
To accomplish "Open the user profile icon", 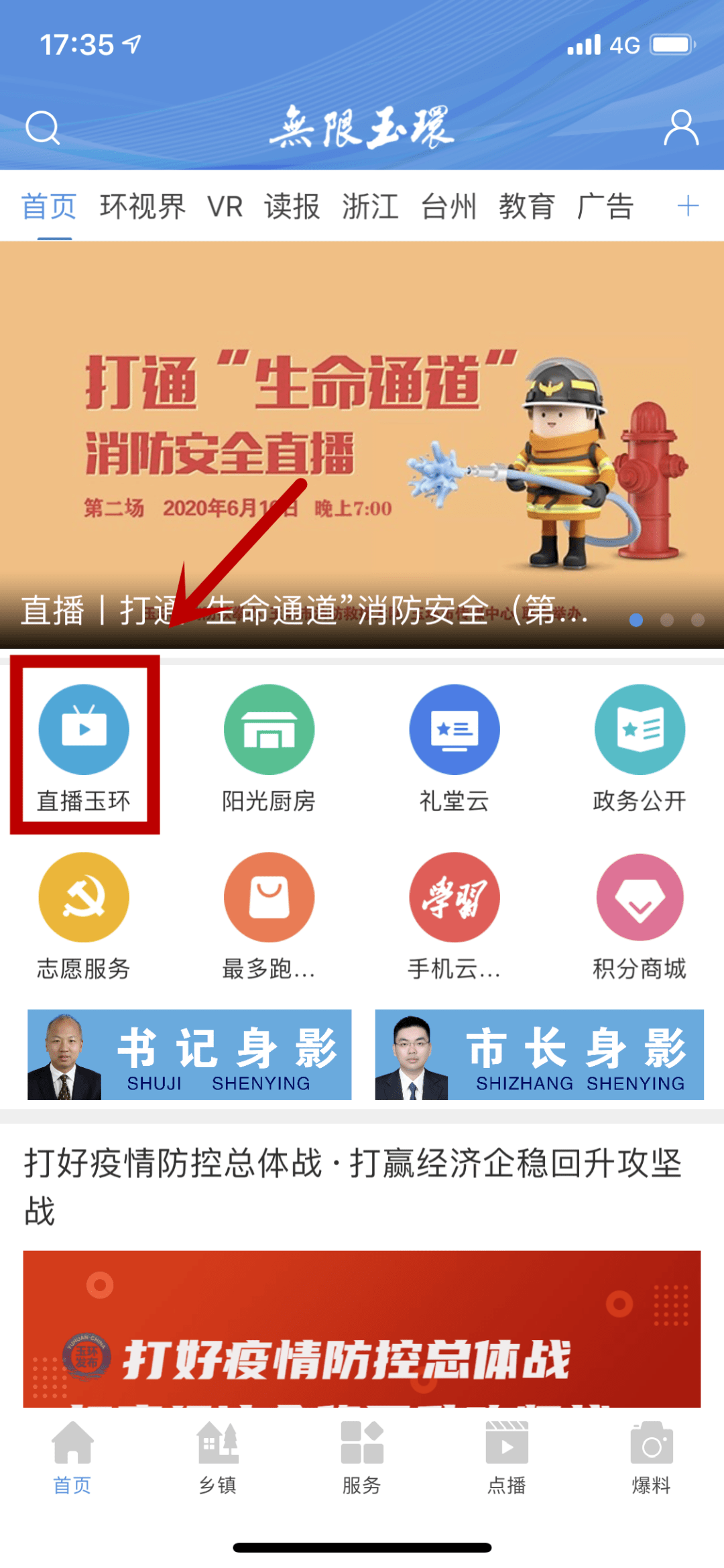I will tap(681, 127).
